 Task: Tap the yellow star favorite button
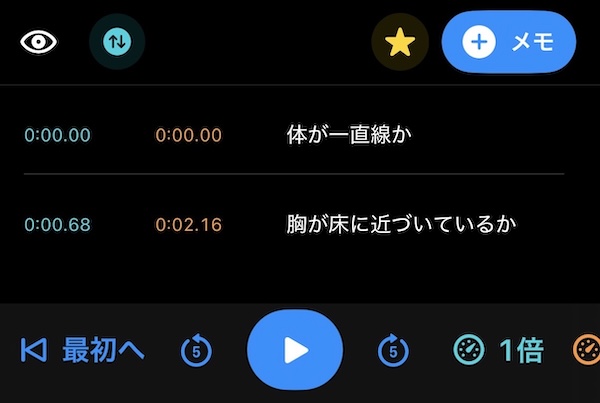point(400,42)
